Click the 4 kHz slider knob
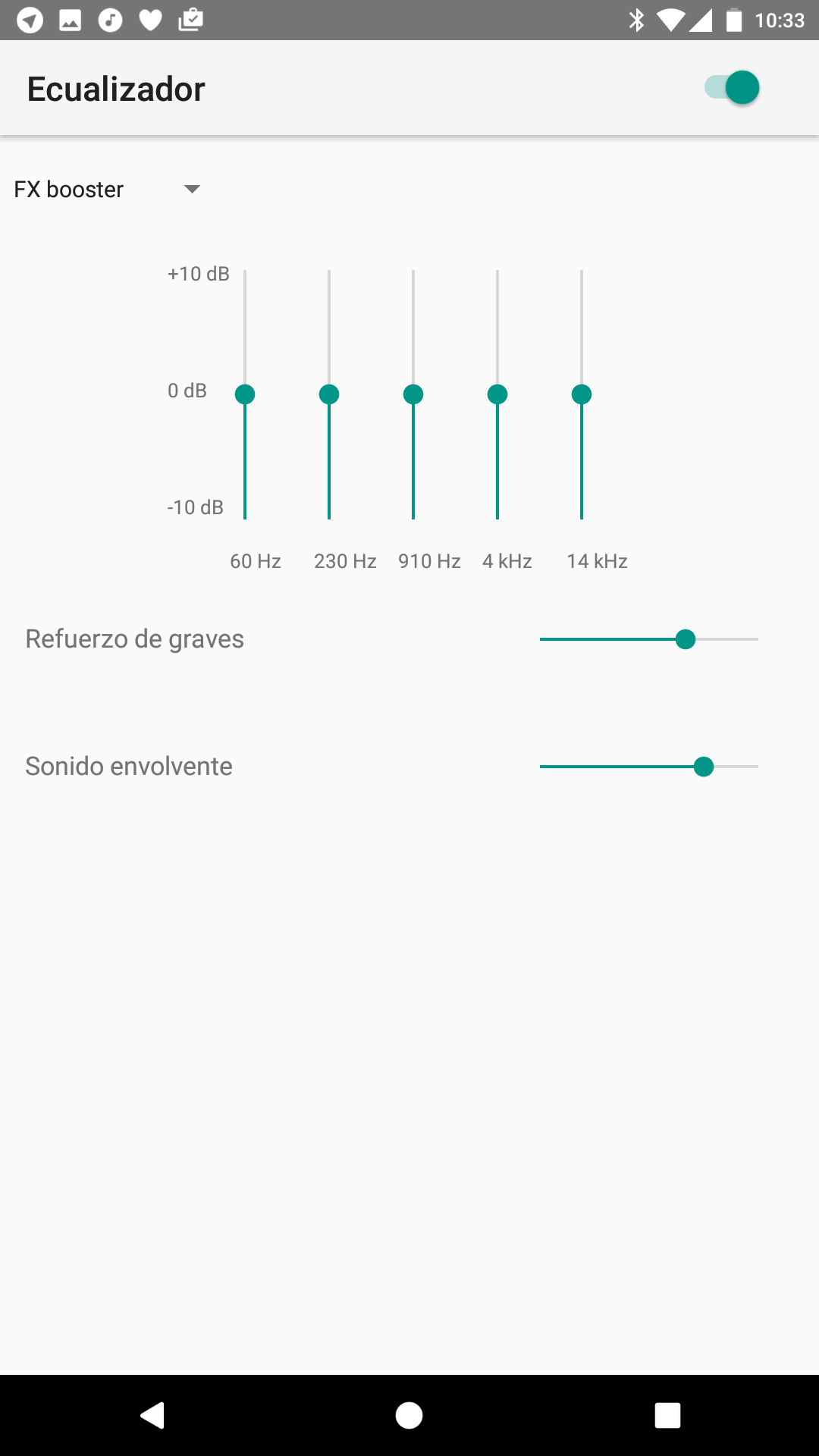 point(497,394)
